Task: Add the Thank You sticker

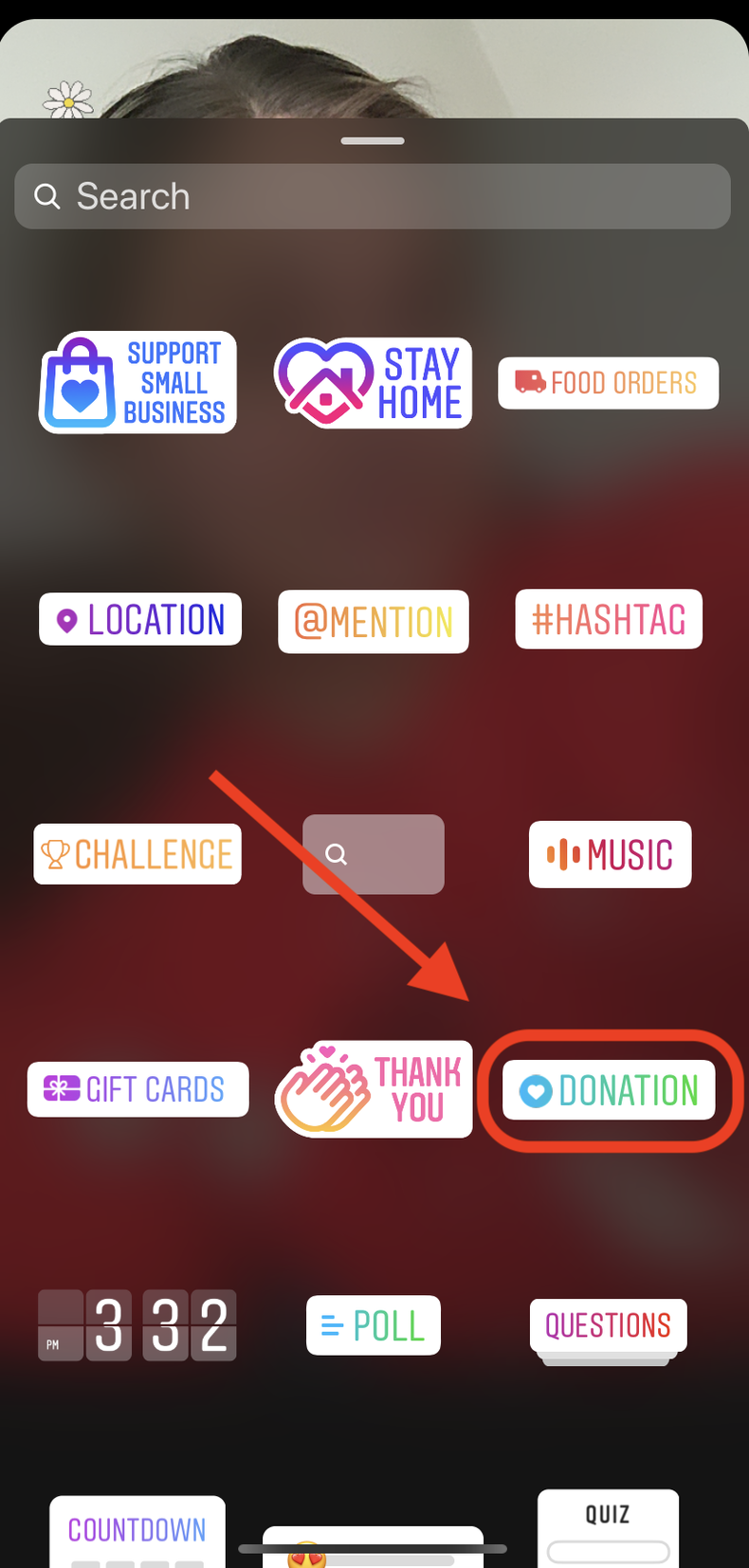Action: point(373,1089)
